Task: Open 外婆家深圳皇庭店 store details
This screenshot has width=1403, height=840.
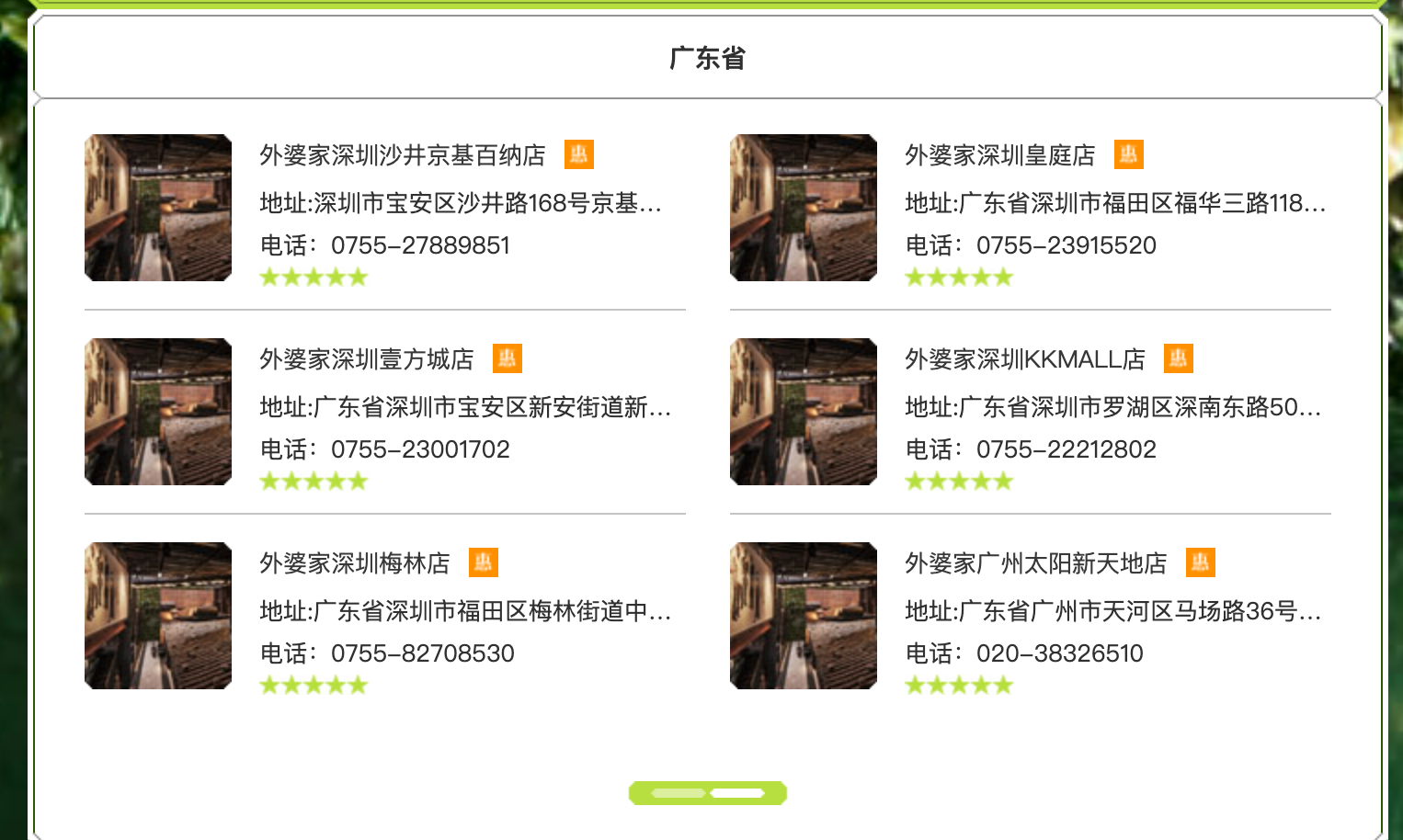Action: click(x=999, y=155)
